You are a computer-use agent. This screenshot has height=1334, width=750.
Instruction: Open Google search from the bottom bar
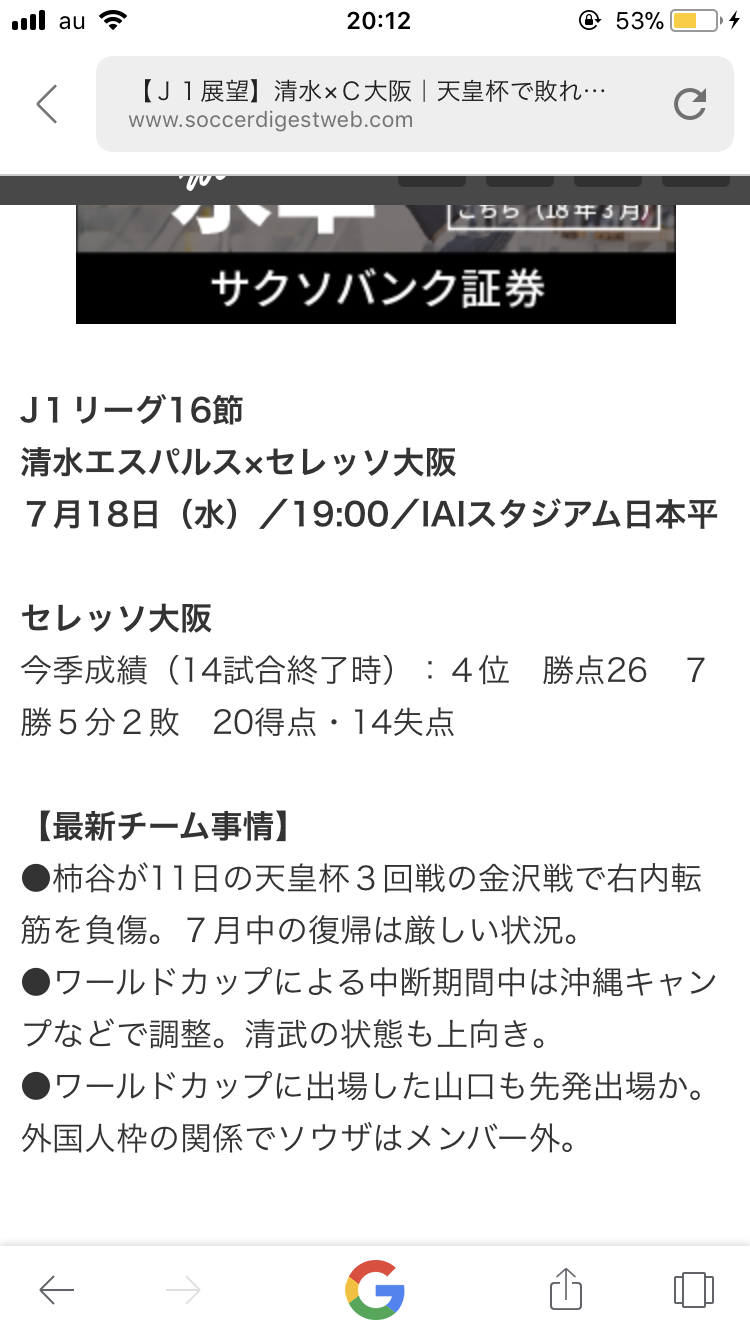tap(375, 1290)
